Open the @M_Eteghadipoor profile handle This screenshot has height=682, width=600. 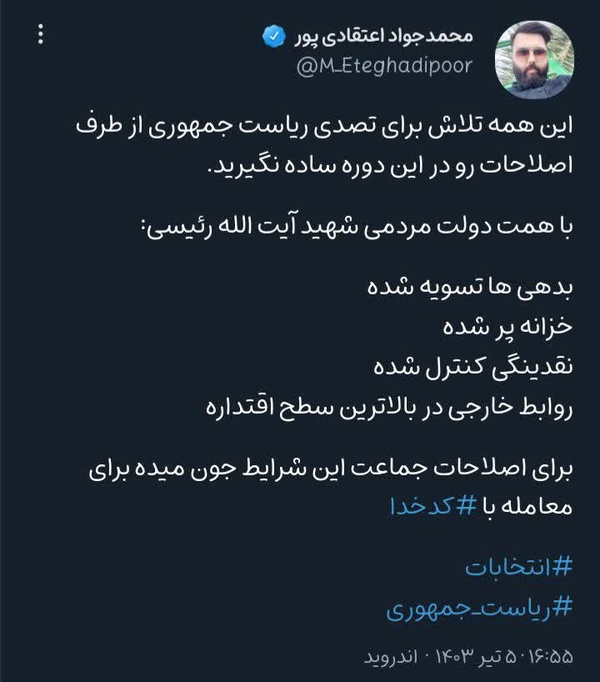click(x=384, y=66)
